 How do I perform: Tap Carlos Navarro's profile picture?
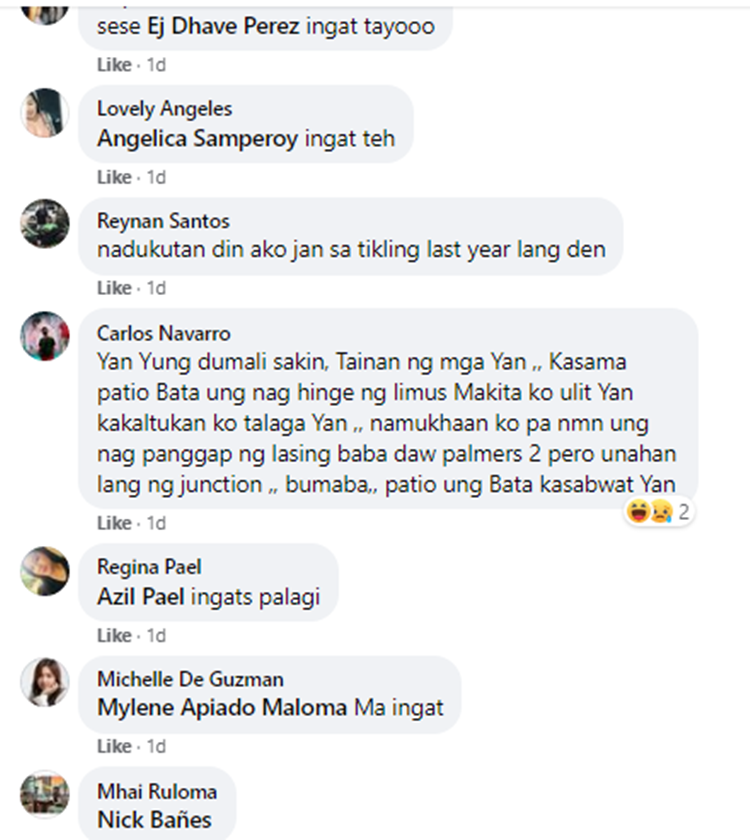pos(45,336)
